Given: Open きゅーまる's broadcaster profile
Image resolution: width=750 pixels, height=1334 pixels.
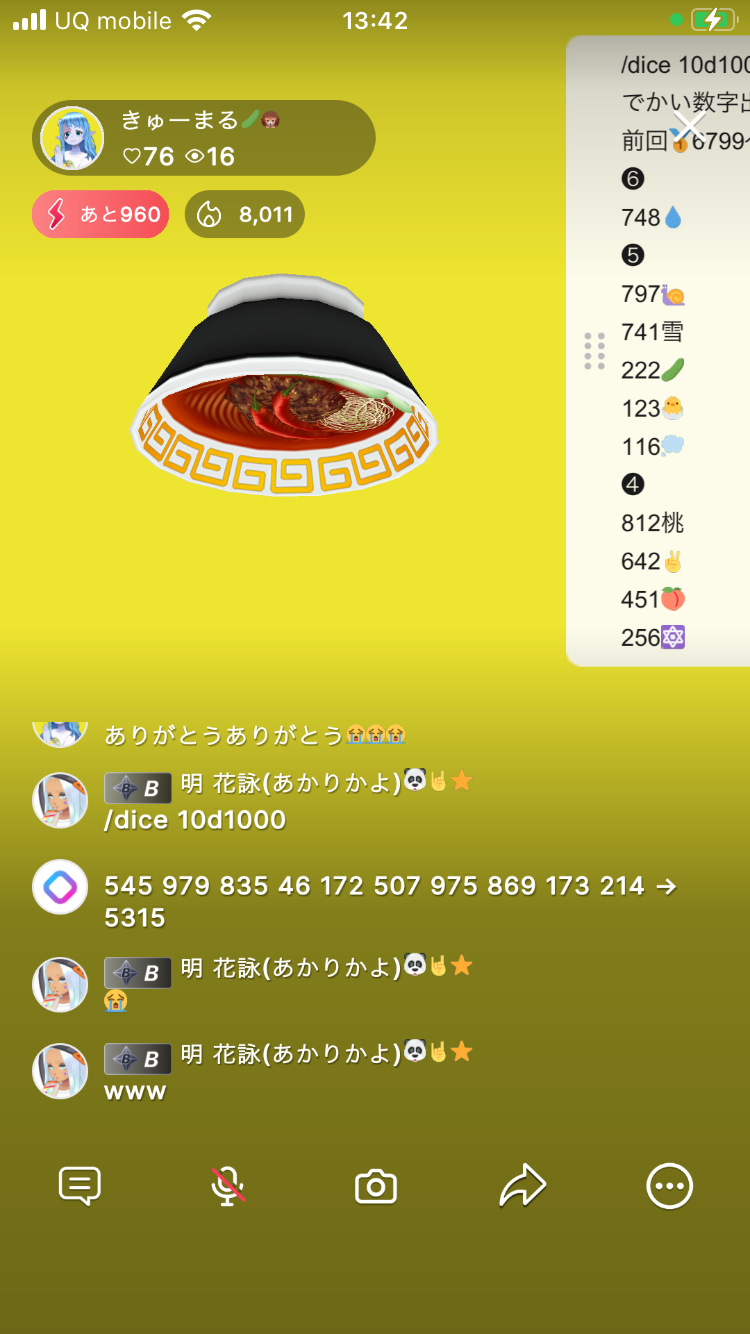Looking at the screenshot, I should 72,138.
